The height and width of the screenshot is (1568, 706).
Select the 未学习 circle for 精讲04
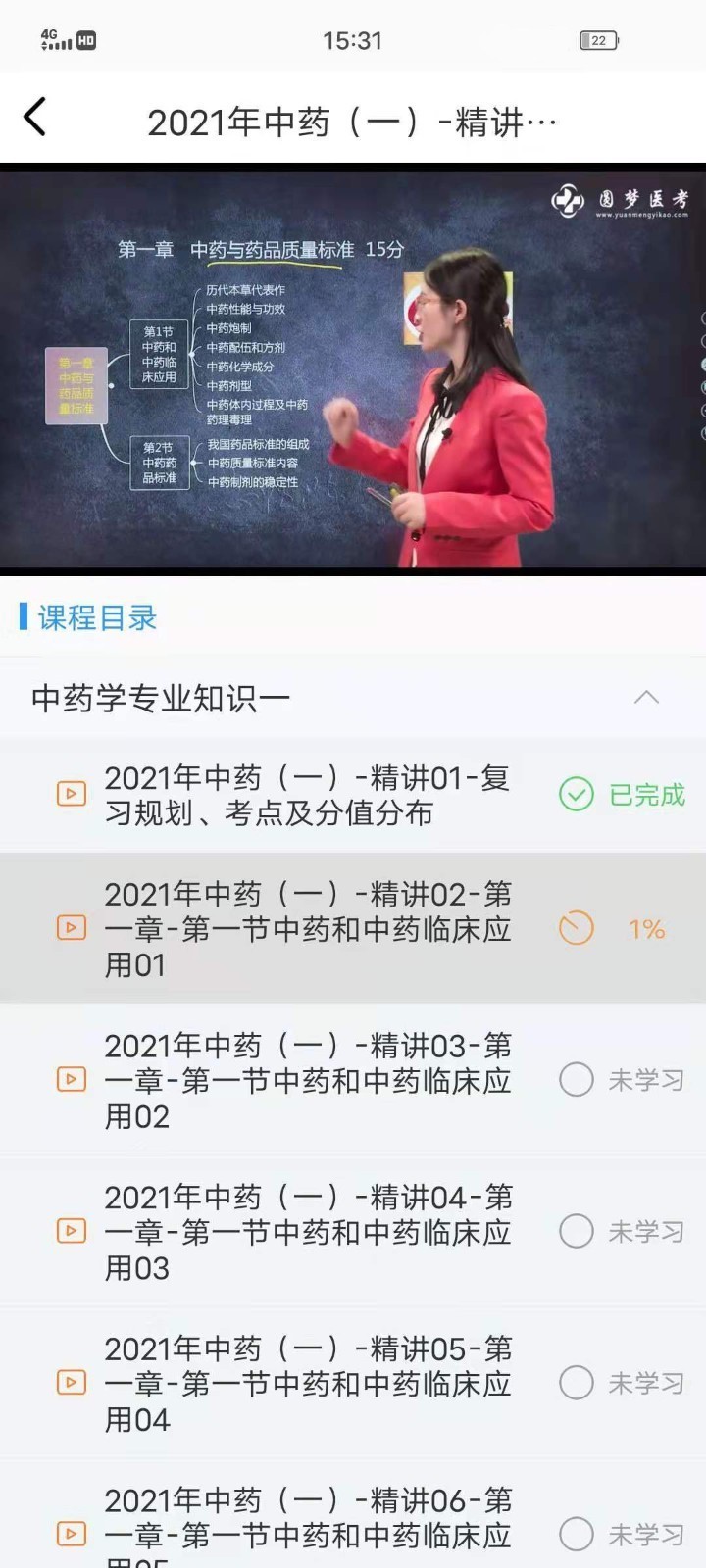coord(578,1231)
